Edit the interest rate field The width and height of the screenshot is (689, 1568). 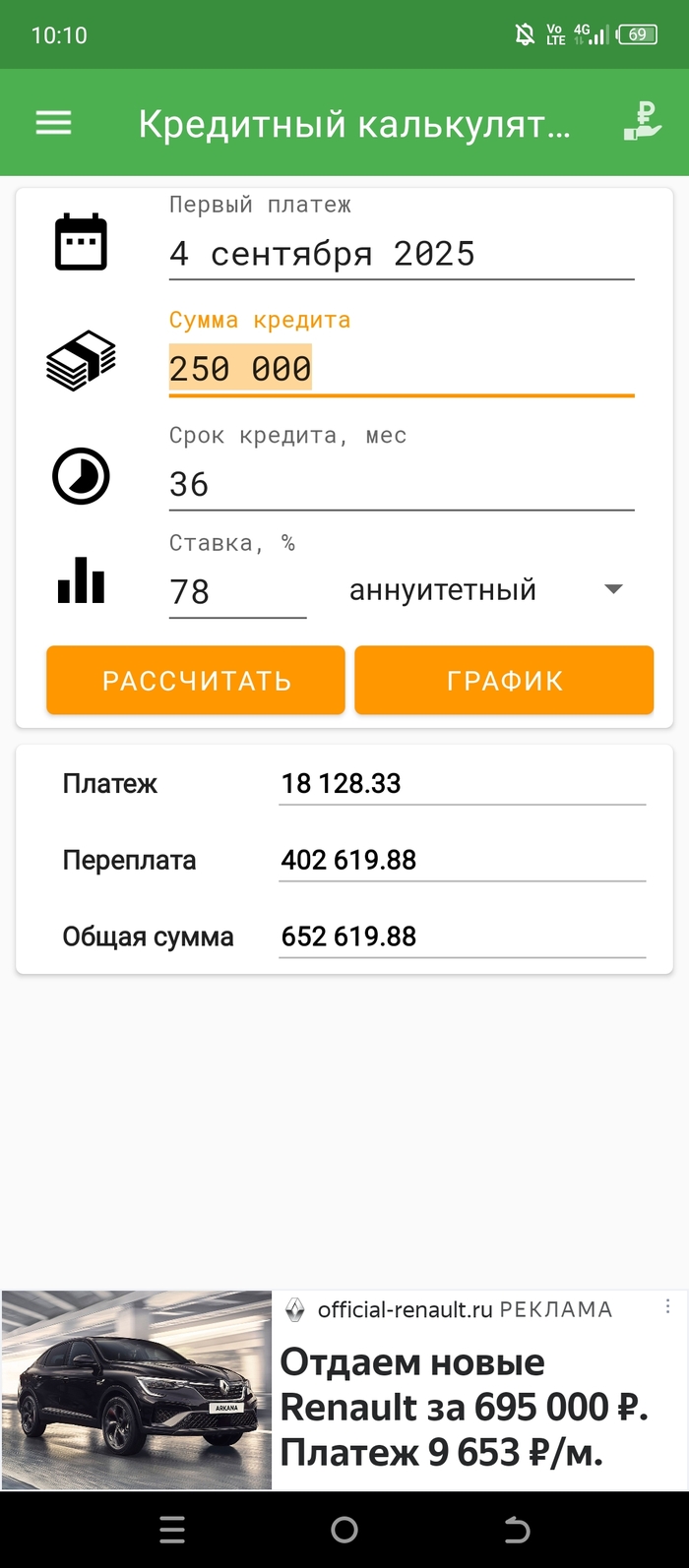[237, 591]
